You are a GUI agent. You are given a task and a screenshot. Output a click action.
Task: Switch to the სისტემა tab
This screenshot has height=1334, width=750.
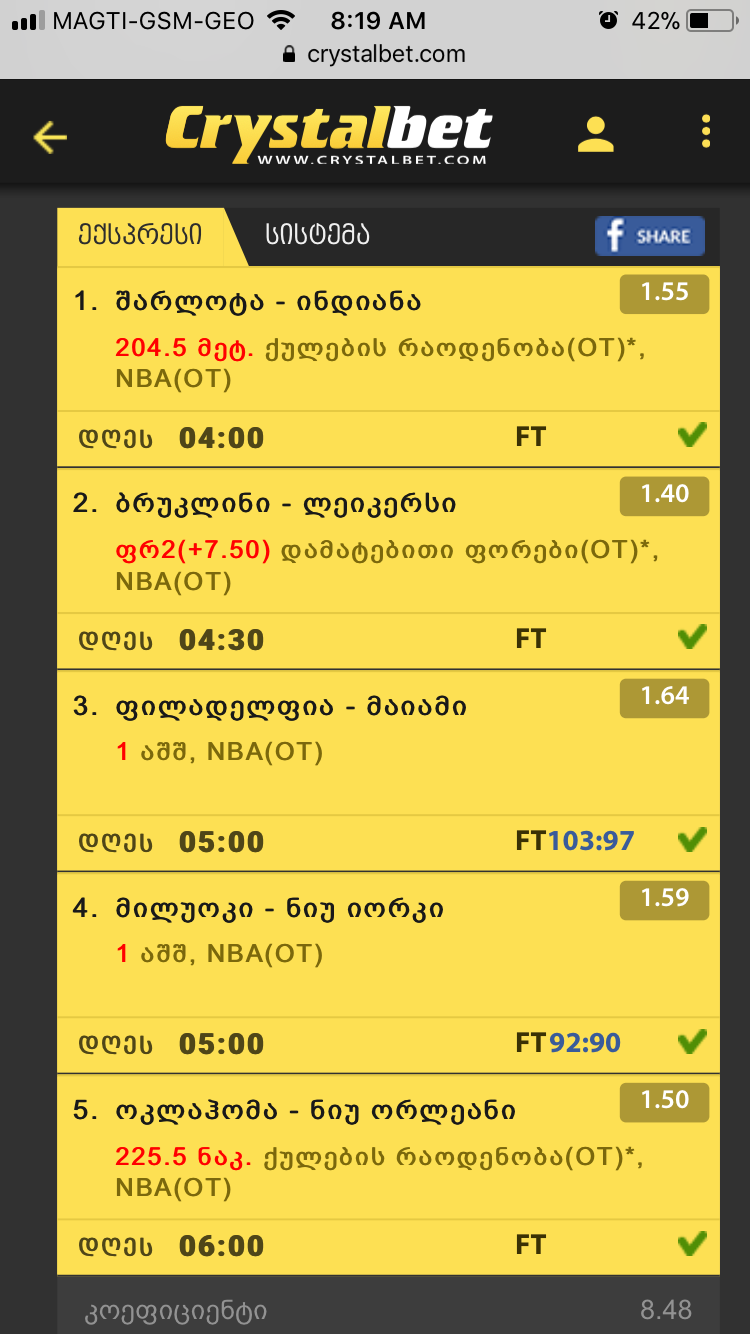point(317,236)
